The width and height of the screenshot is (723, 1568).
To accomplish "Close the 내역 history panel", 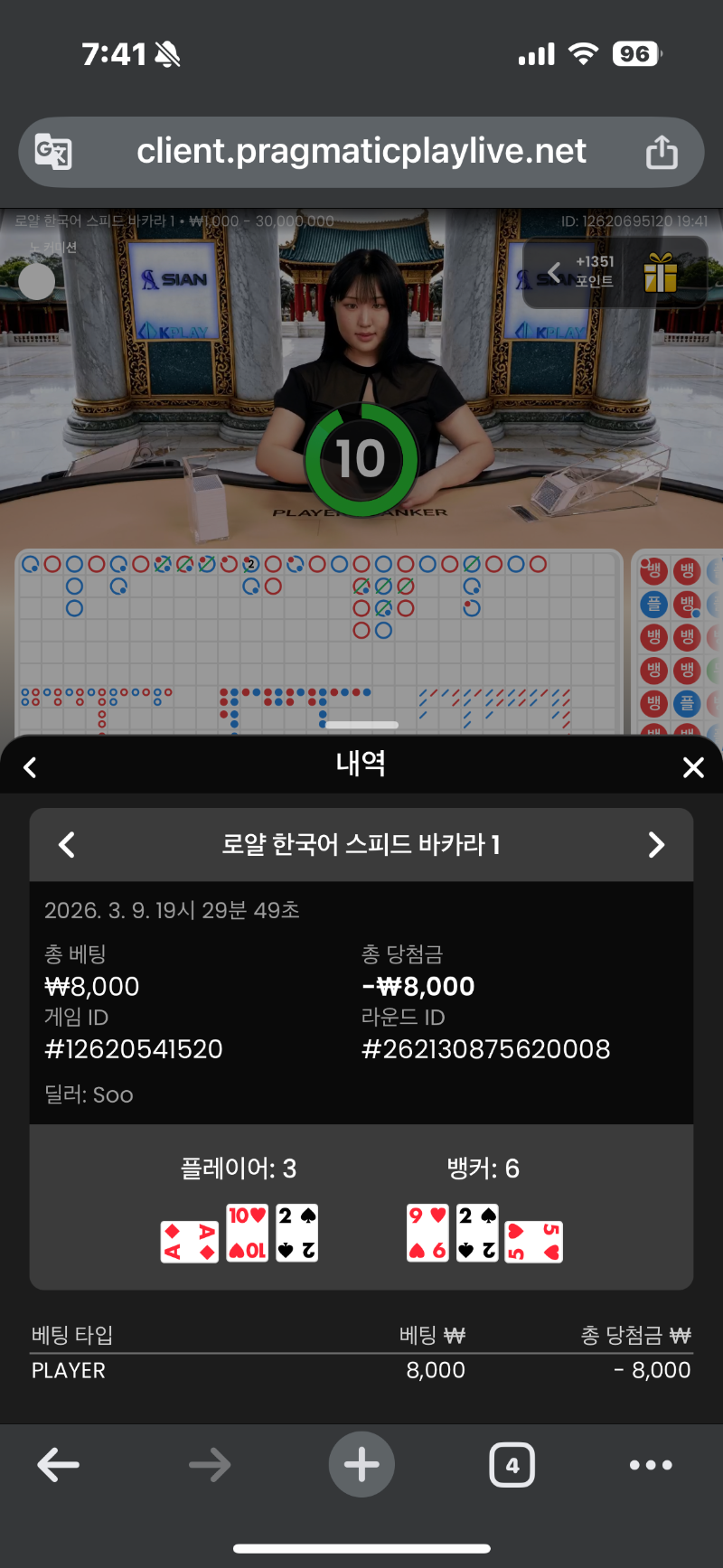I will 693,767.
